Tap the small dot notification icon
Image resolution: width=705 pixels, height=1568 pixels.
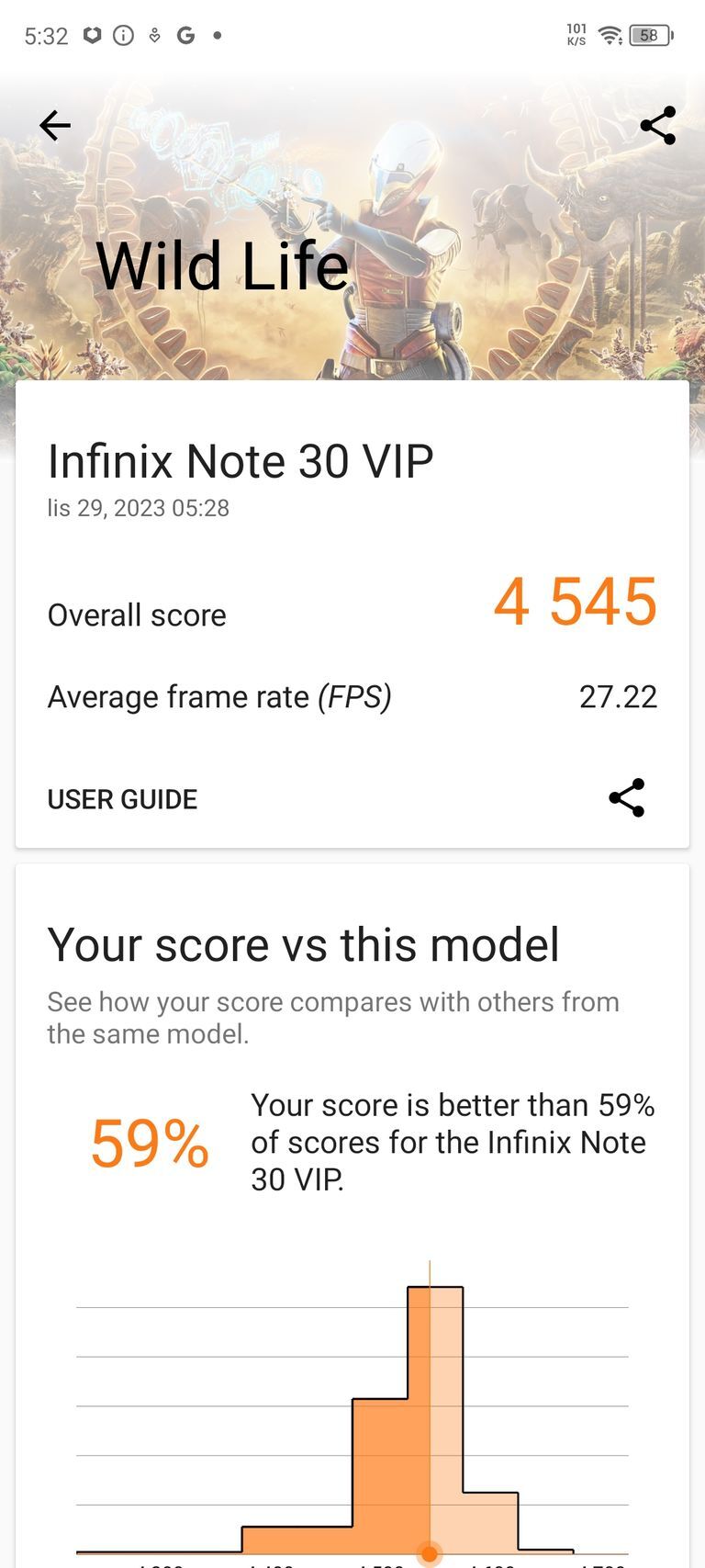tap(217, 37)
